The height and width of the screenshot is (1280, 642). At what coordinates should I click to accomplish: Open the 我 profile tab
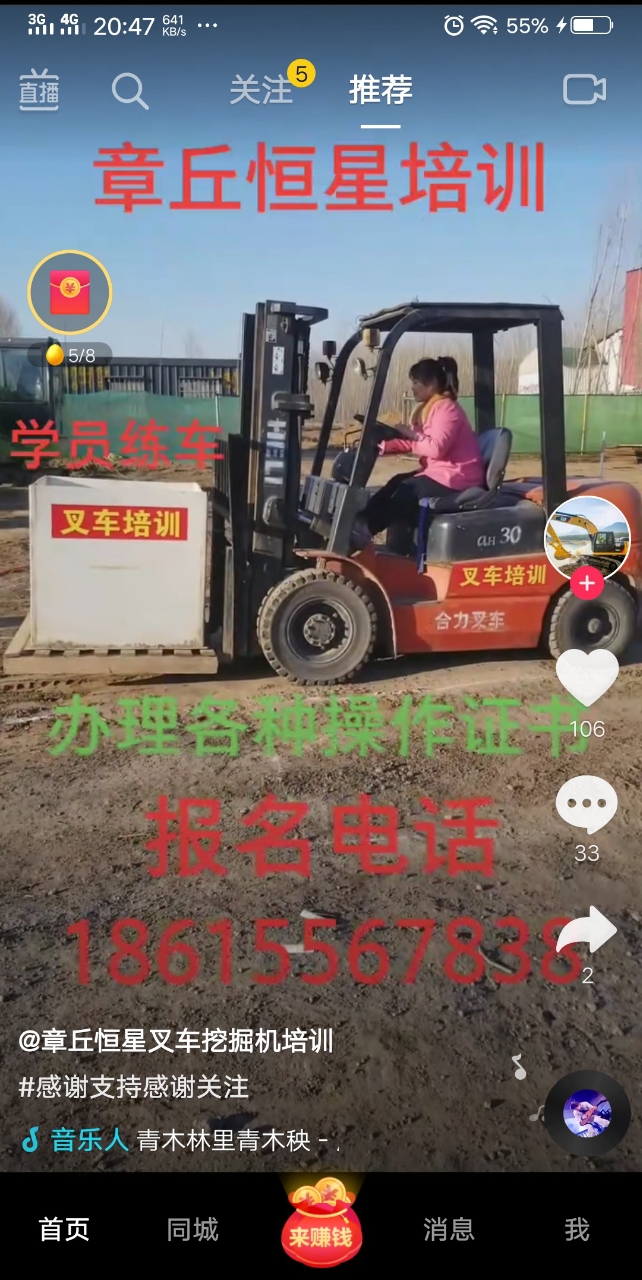click(577, 1229)
